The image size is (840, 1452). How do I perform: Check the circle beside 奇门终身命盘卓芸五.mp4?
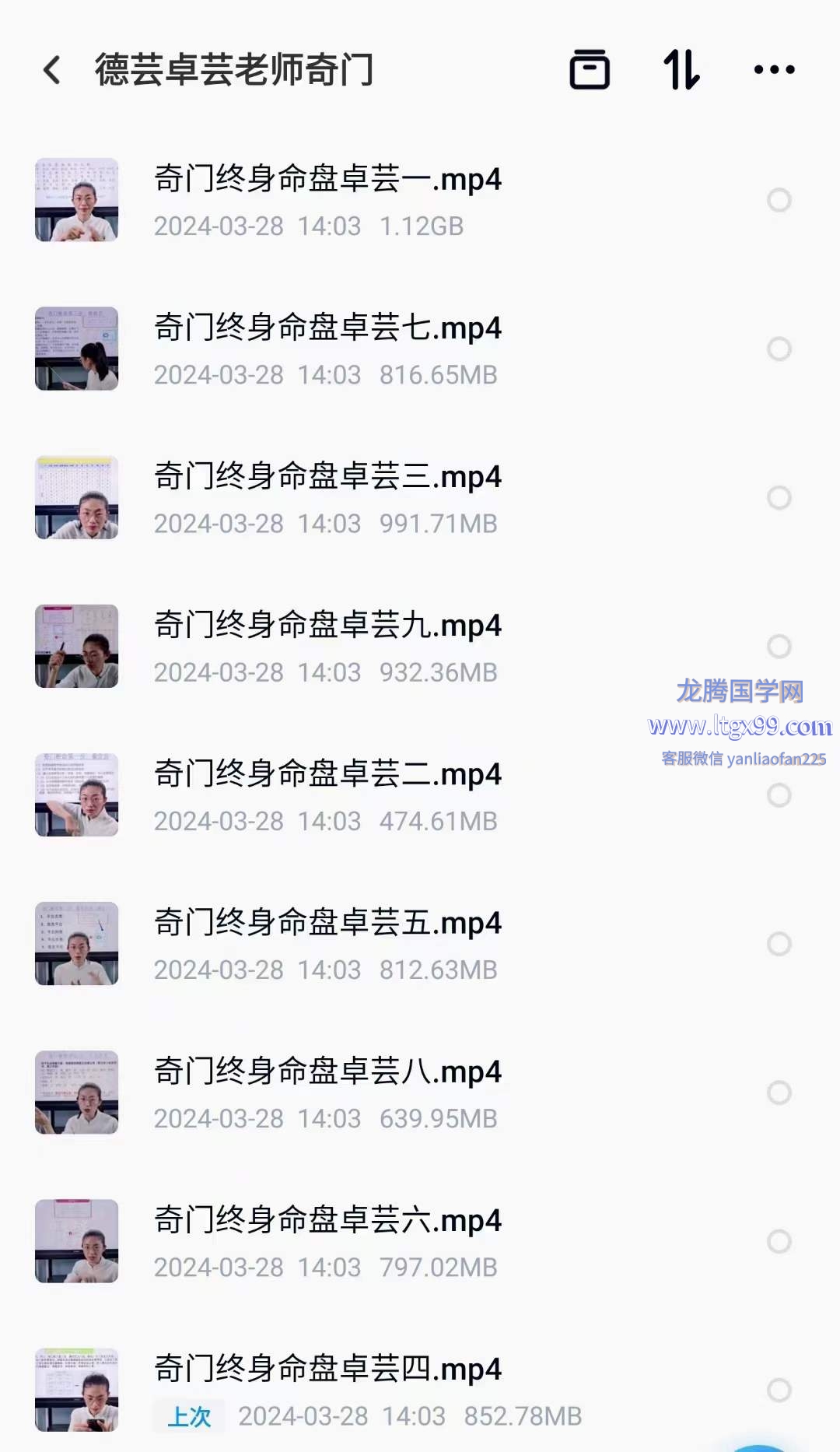(779, 944)
